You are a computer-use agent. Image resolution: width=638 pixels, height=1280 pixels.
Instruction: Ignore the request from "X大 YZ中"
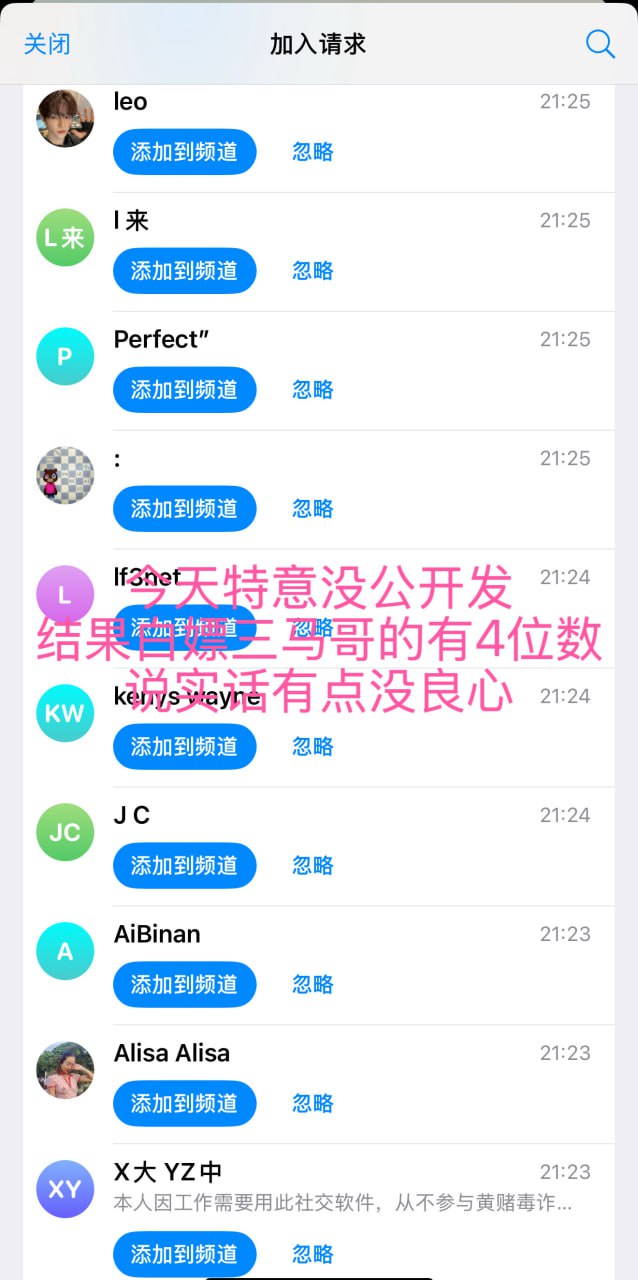pyautogui.click(x=312, y=1254)
